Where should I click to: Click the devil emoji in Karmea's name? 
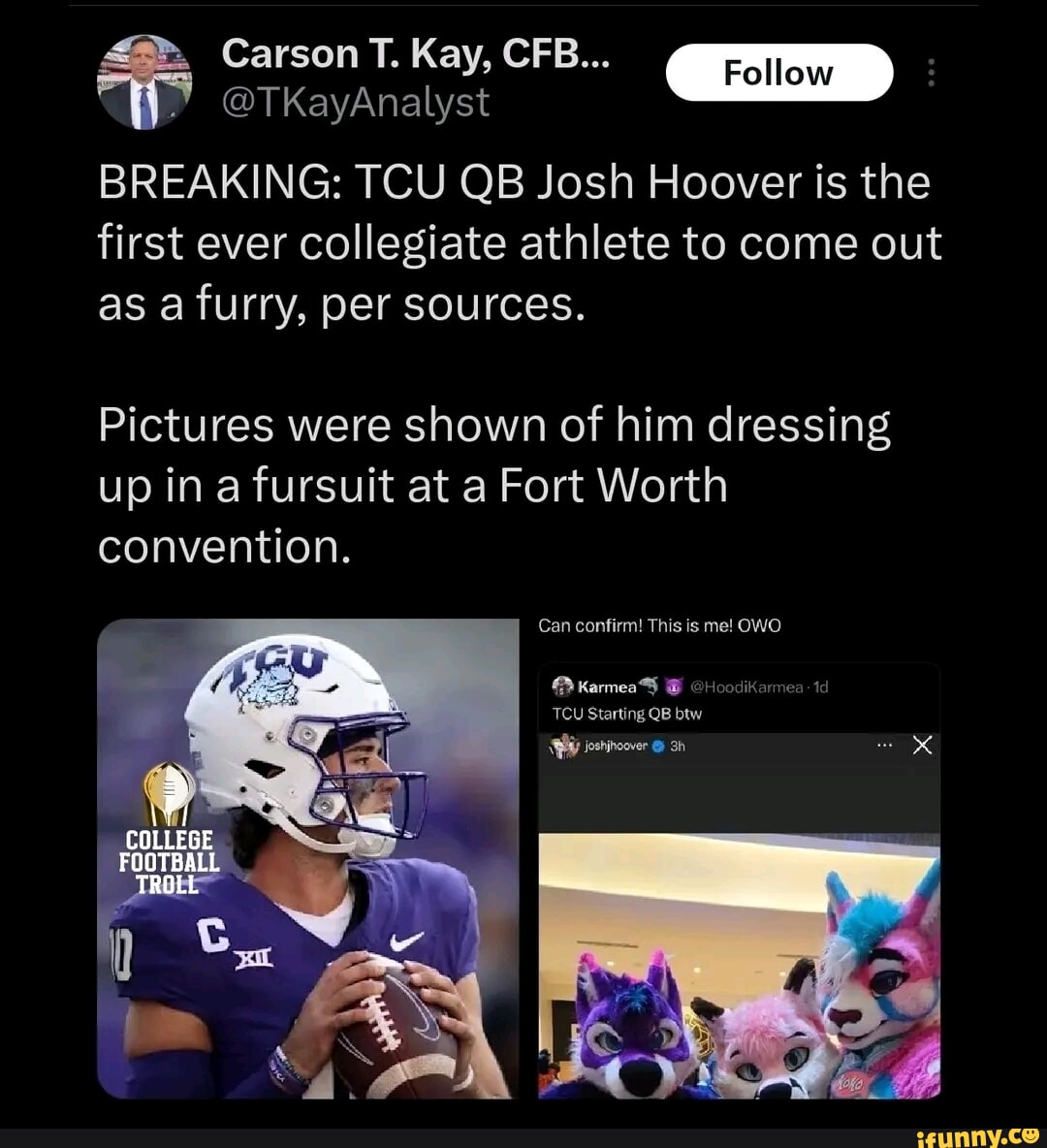coord(674,686)
